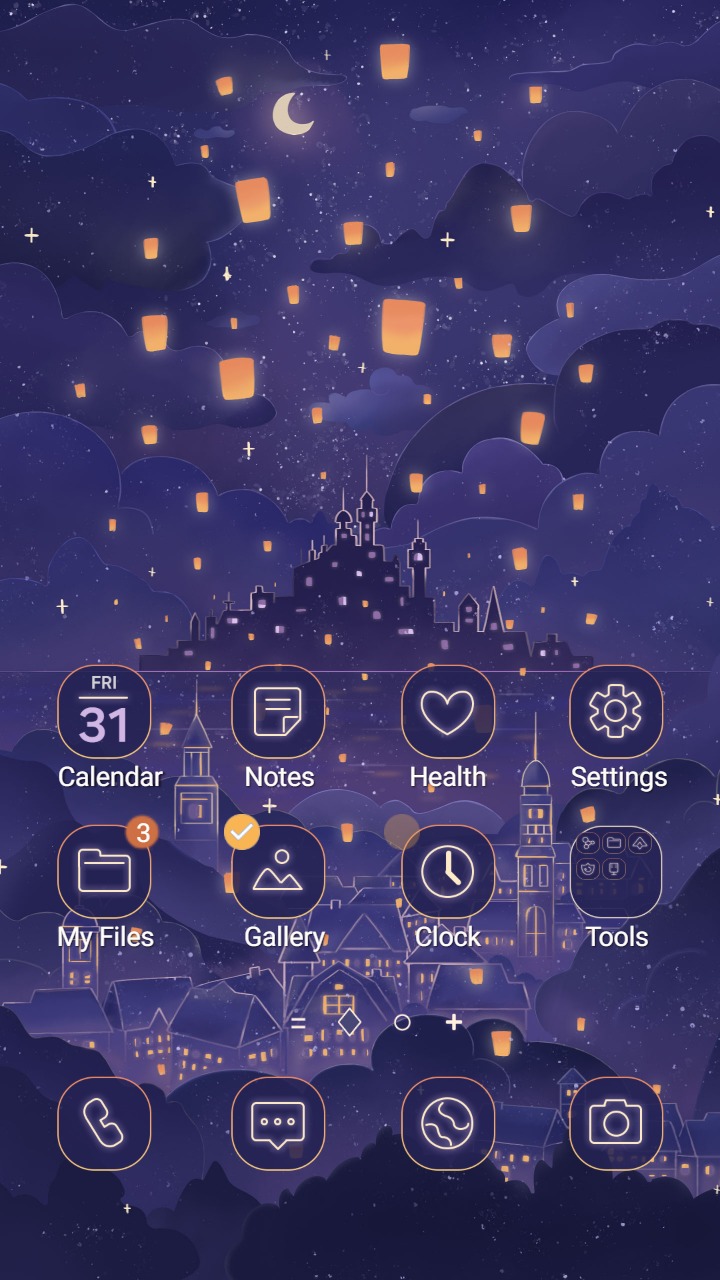Switch to the circle-marked home screen page

tap(402, 1022)
